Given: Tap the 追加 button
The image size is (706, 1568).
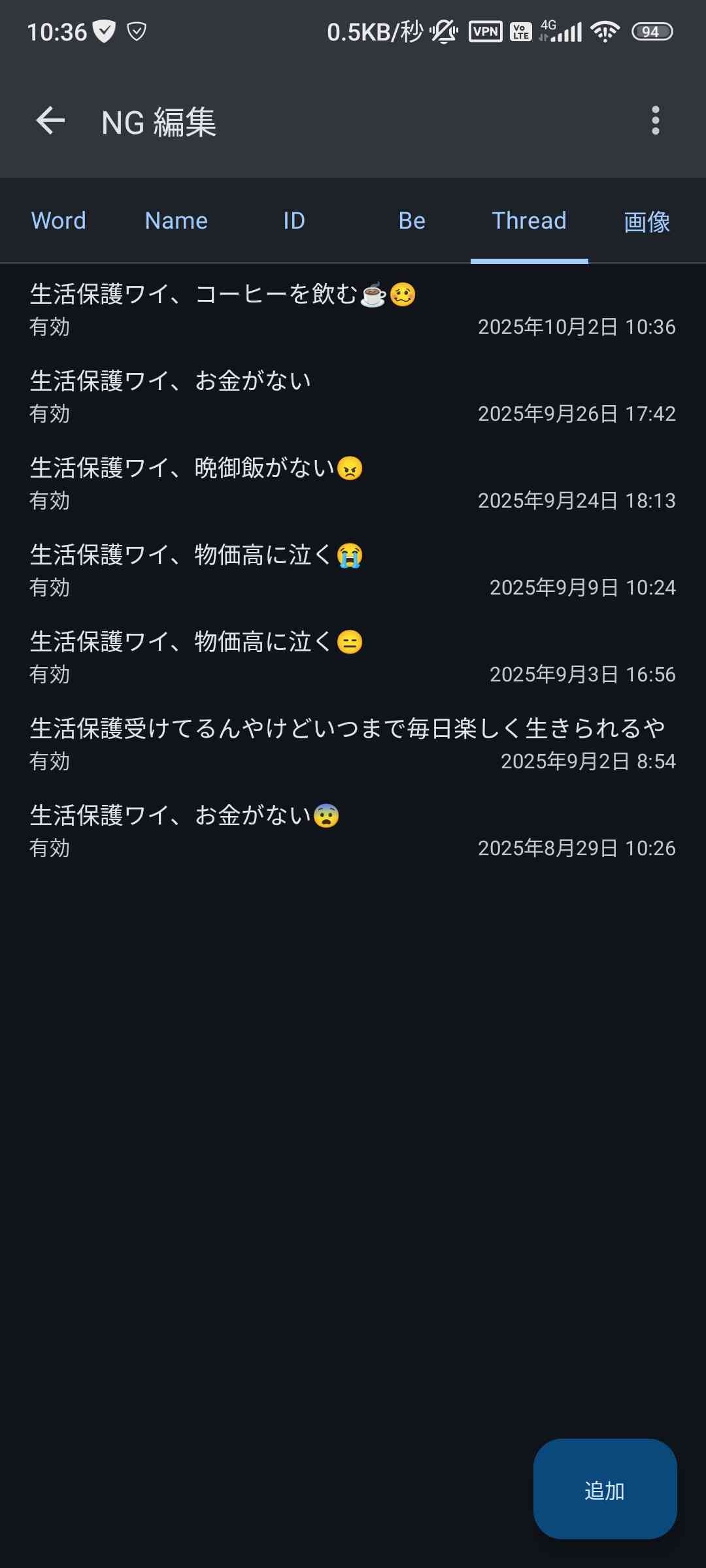Looking at the screenshot, I should coord(605,1491).
